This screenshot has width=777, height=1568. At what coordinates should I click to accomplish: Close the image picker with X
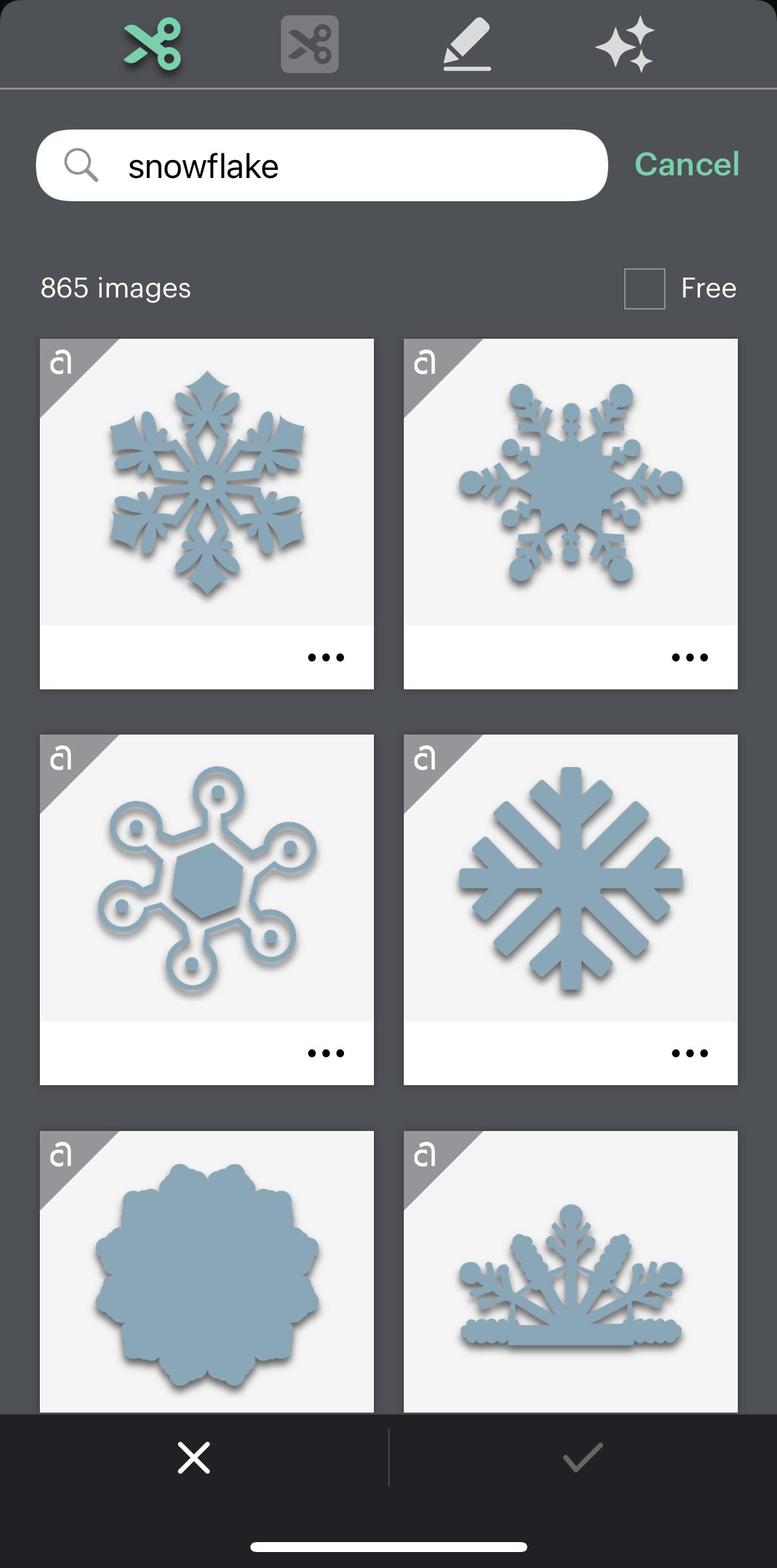[x=194, y=1458]
